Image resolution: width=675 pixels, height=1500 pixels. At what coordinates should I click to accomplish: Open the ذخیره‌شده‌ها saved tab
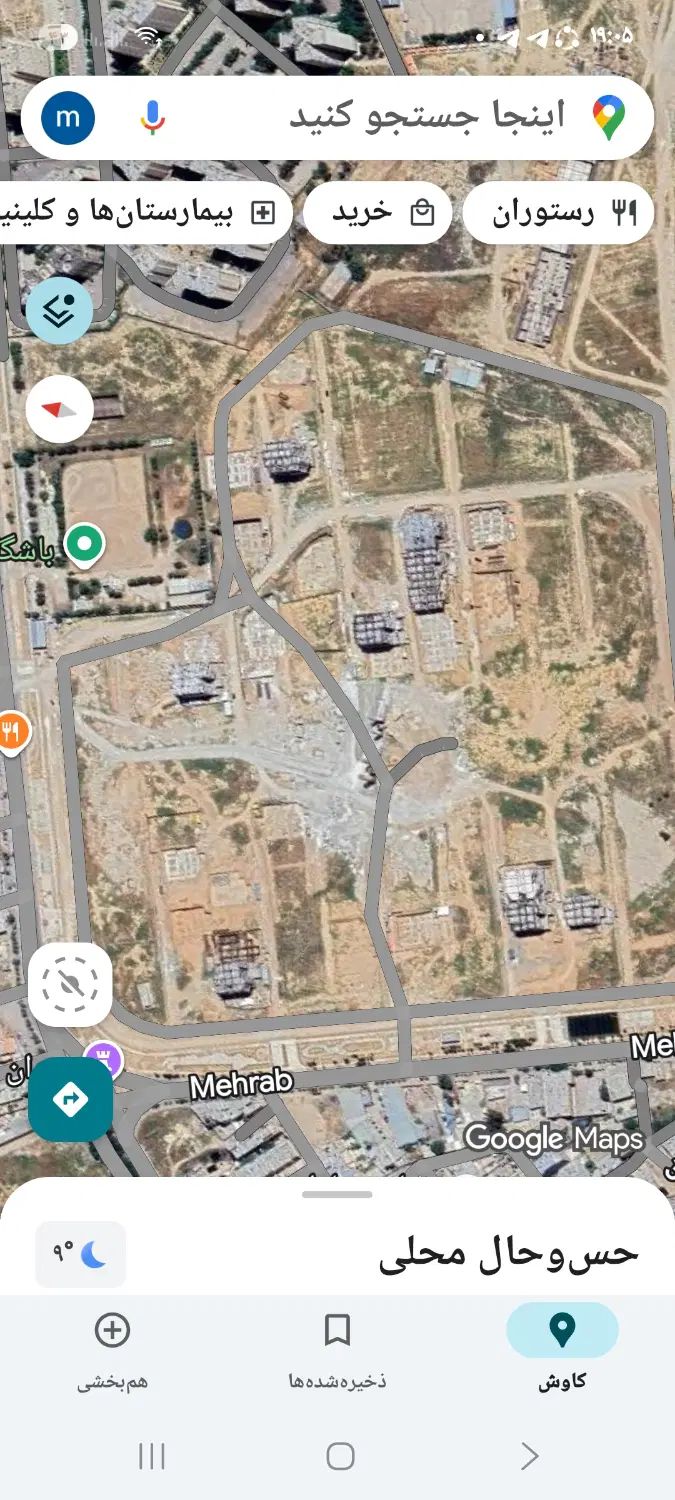tap(337, 1348)
